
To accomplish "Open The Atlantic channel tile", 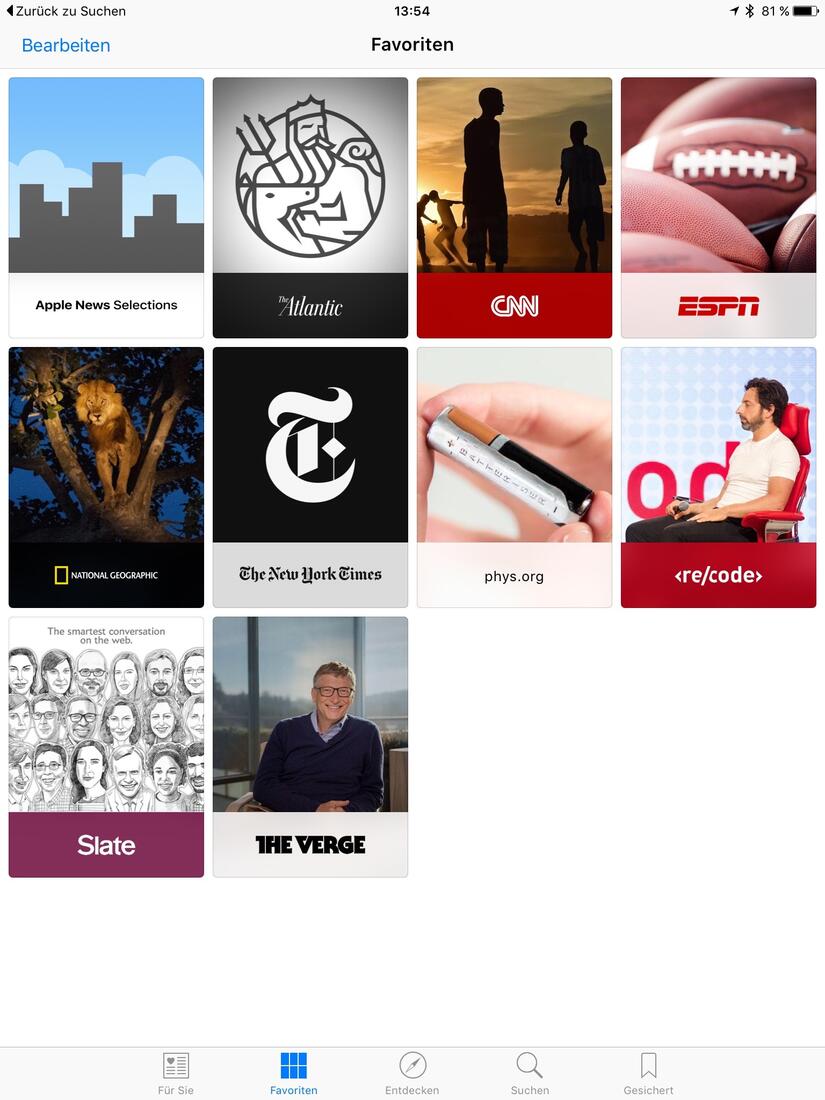I will coord(310,208).
